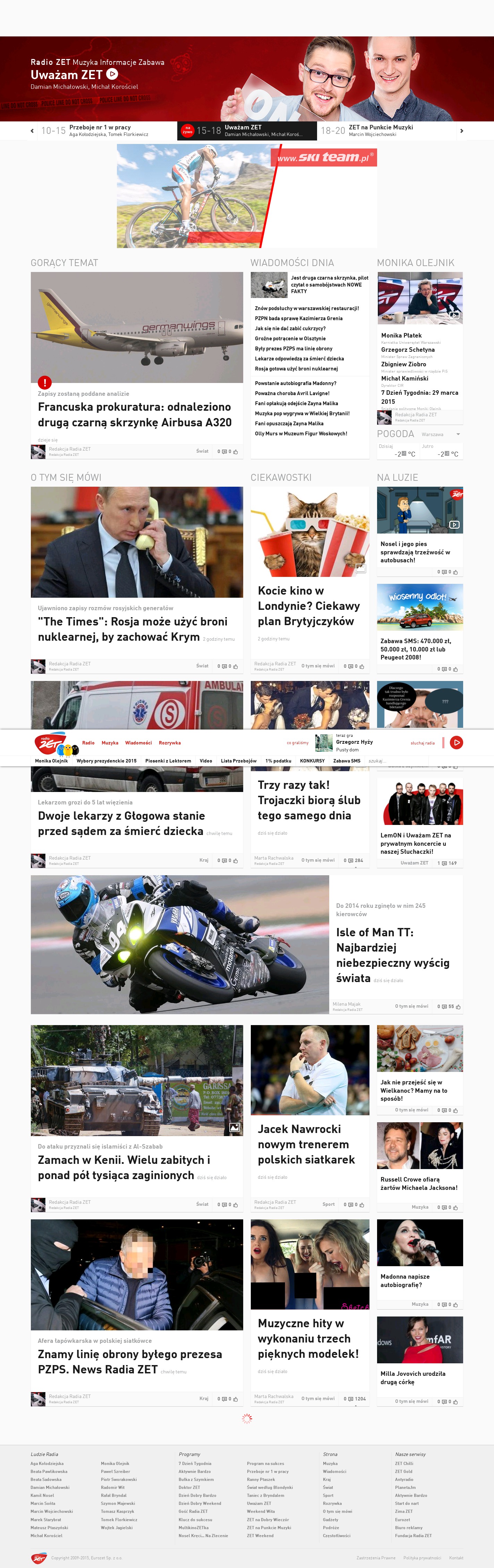Viewport: 494px width, 1568px height.
Task: Play the Uważam ZET show from the header
Action: click(112, 74)
